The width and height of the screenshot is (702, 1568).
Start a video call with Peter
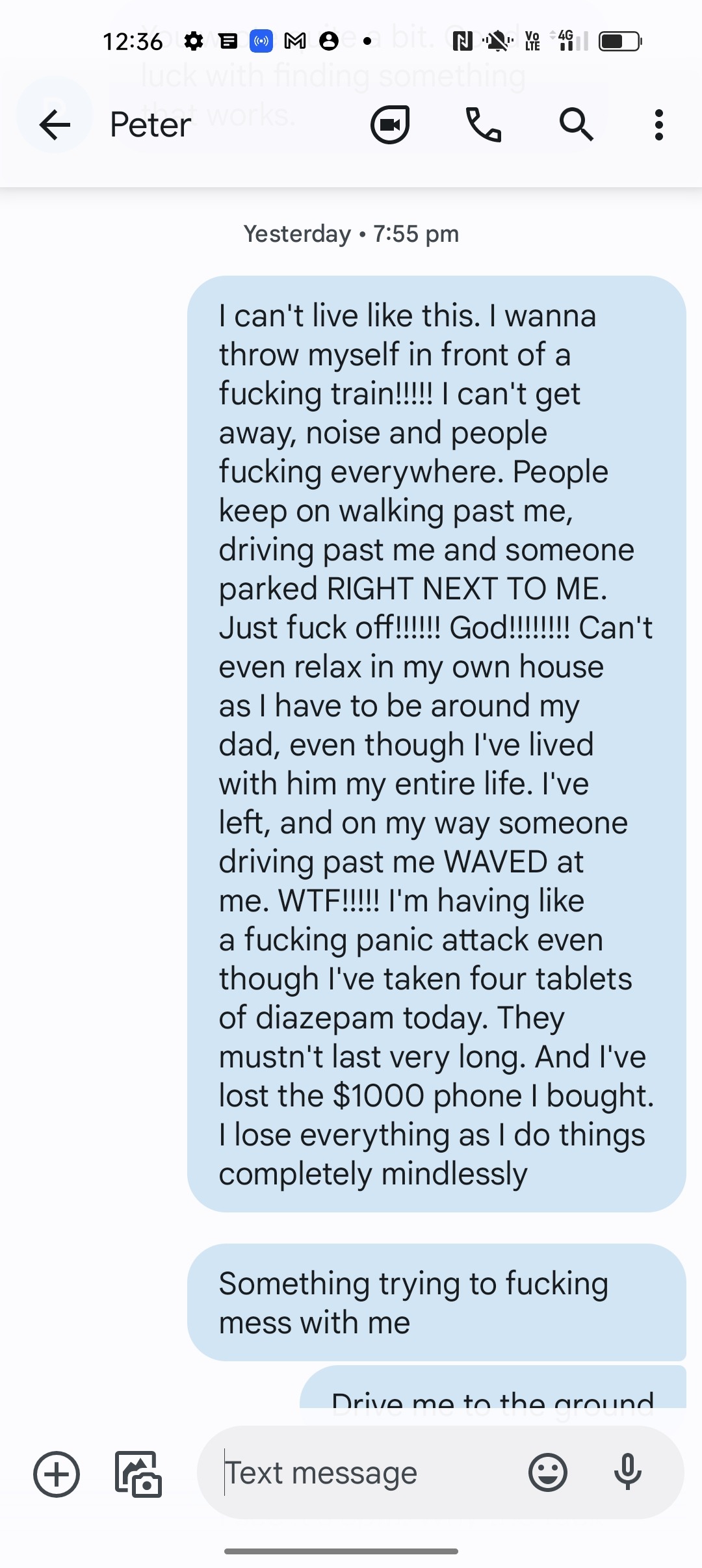(390, 124)
